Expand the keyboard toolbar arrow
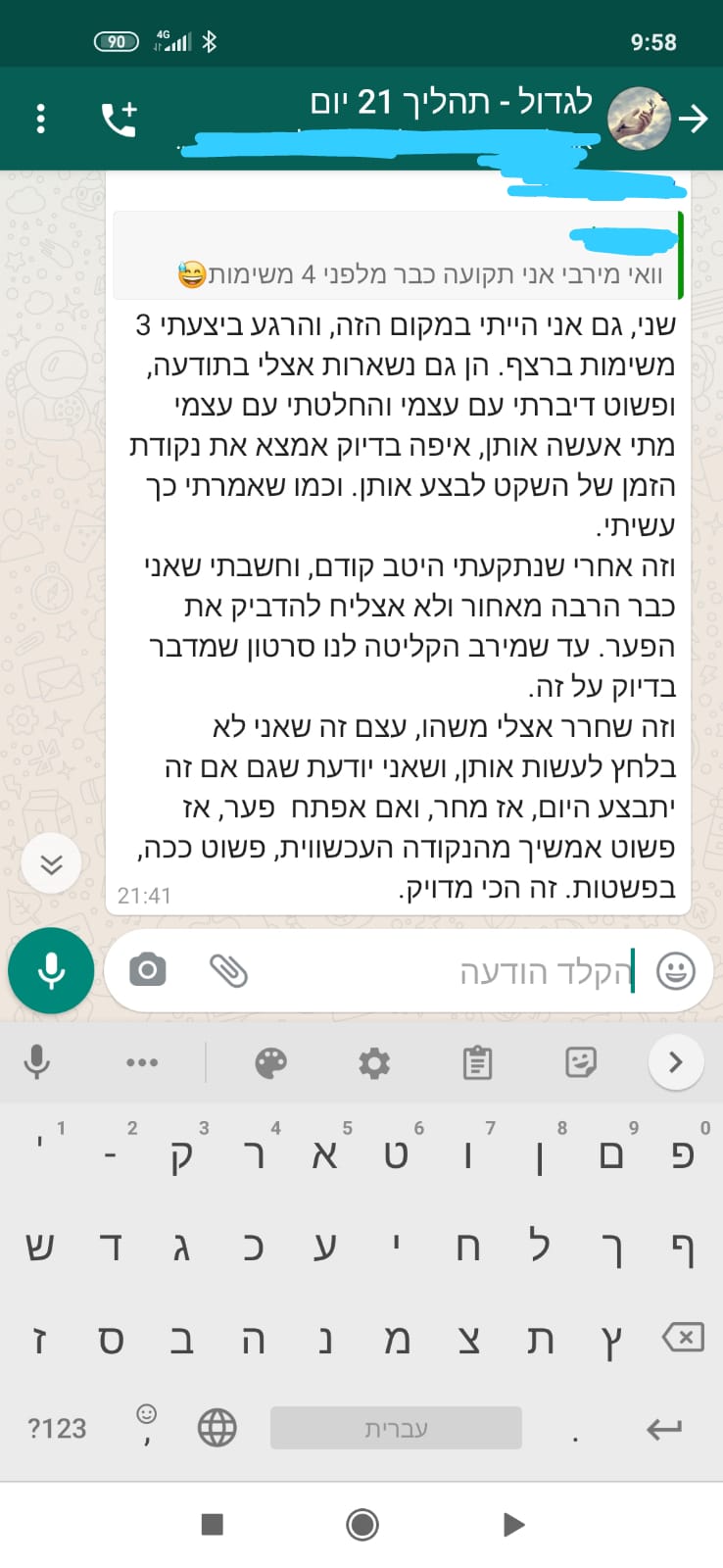Viewport: 723px width, 1568px height. click(676, 1062)
